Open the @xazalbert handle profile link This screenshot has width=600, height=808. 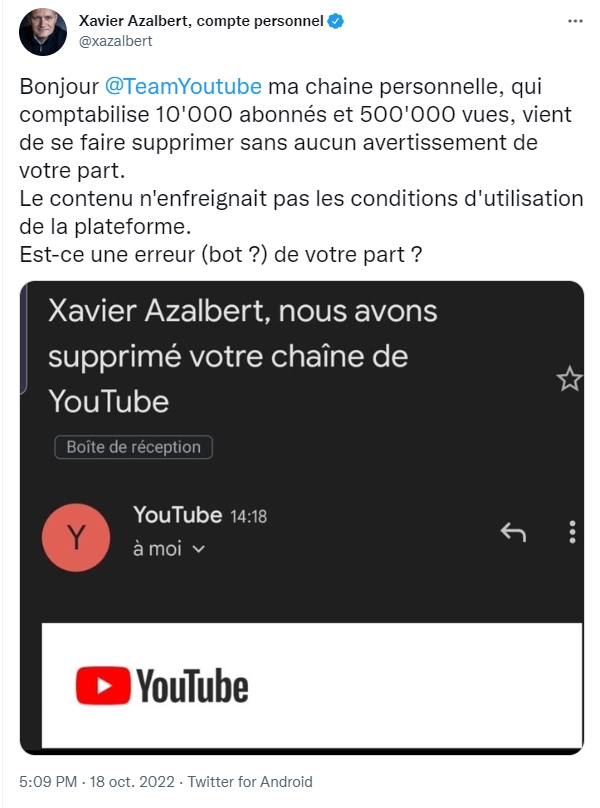pyautogui.click(x=115, y=41)
